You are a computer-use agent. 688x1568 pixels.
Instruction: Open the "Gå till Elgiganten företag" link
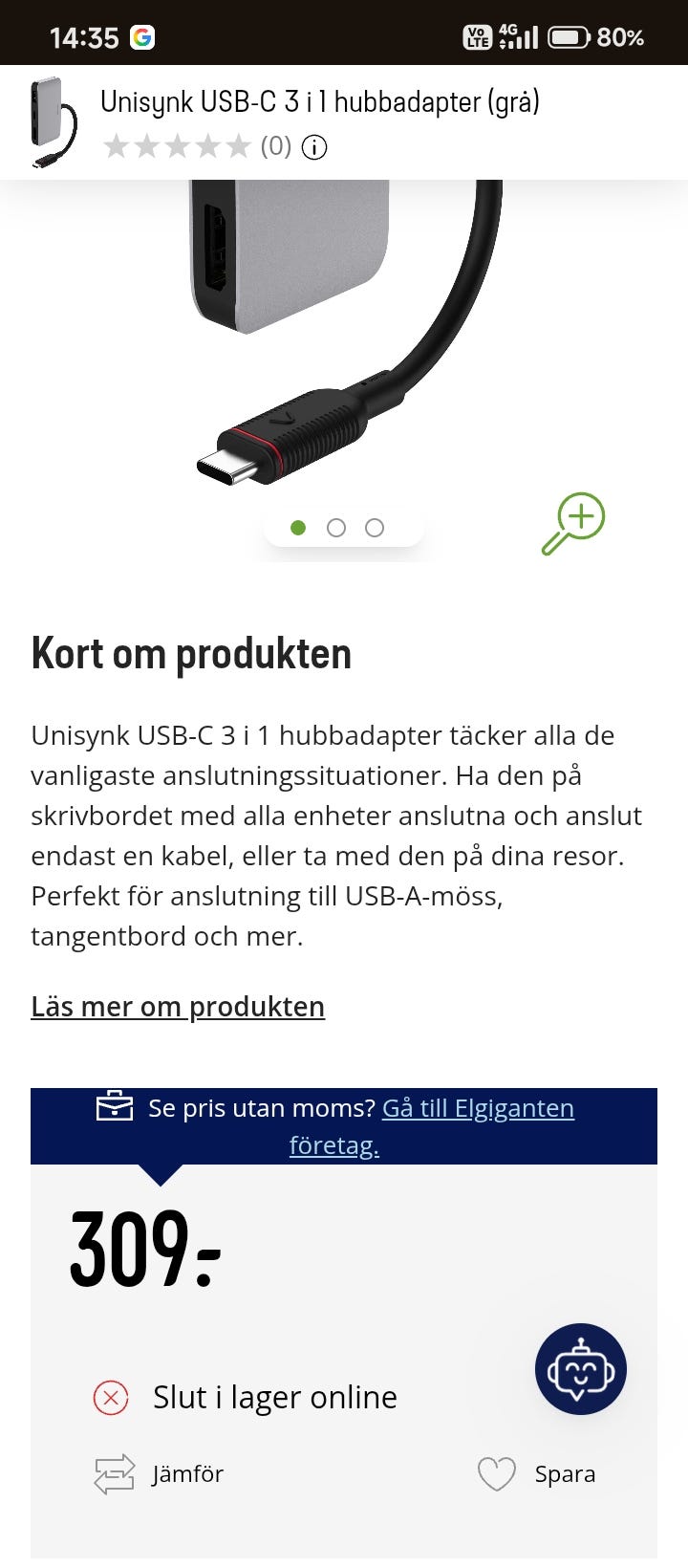click(478, 1107)
